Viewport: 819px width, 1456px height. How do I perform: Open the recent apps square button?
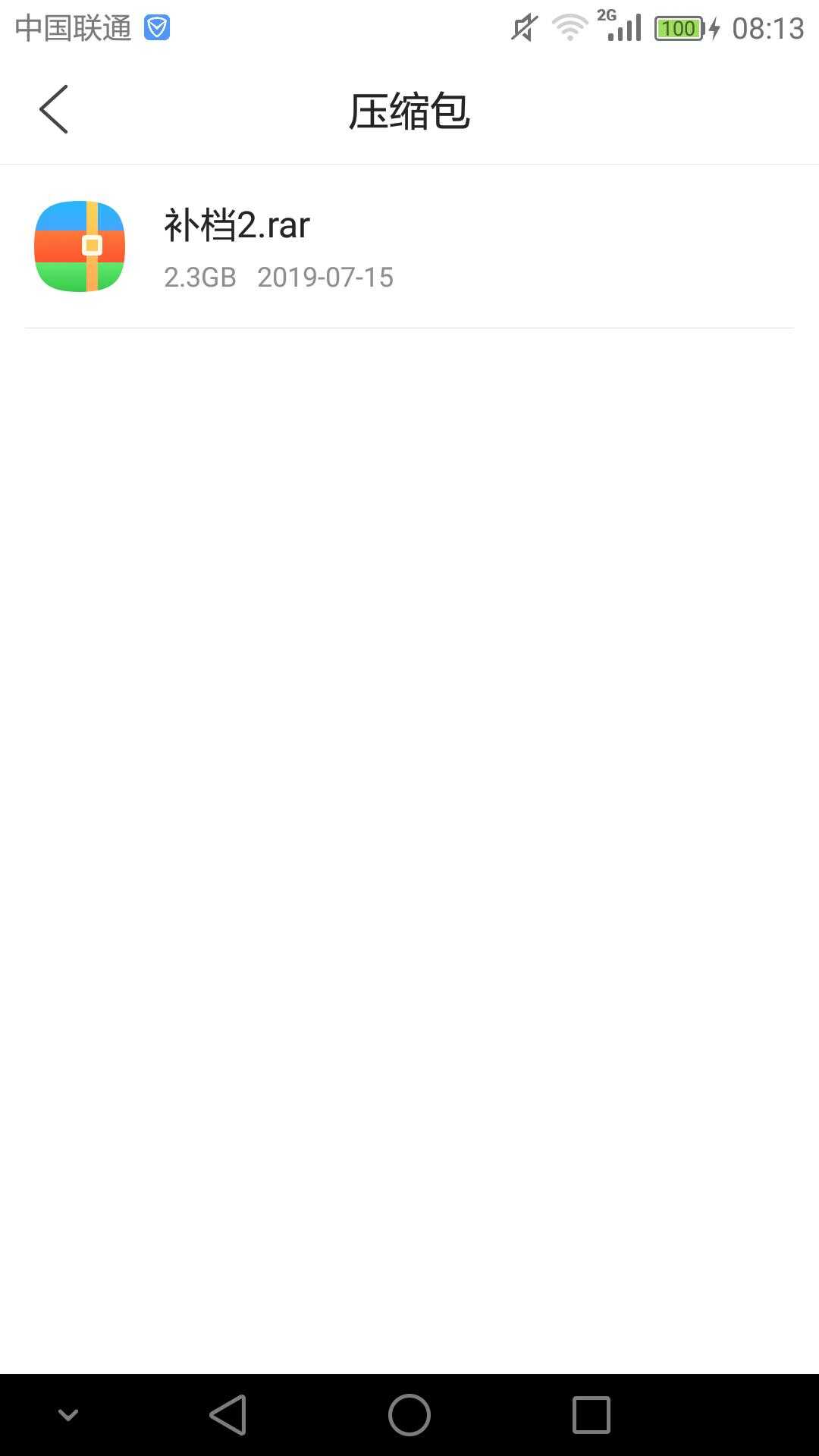(x=591, y=1415)
